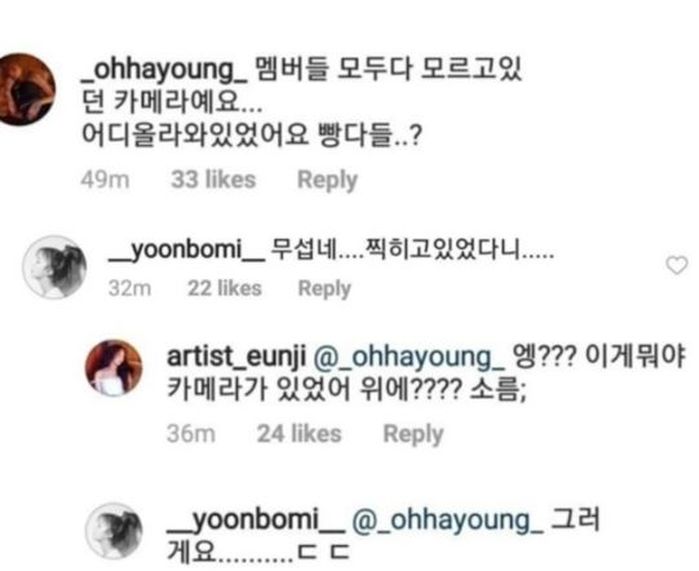The width and height of the screenshot is (699, 571).
Task: Open artist_eunji's profile picture
Action: click(114, 368)
